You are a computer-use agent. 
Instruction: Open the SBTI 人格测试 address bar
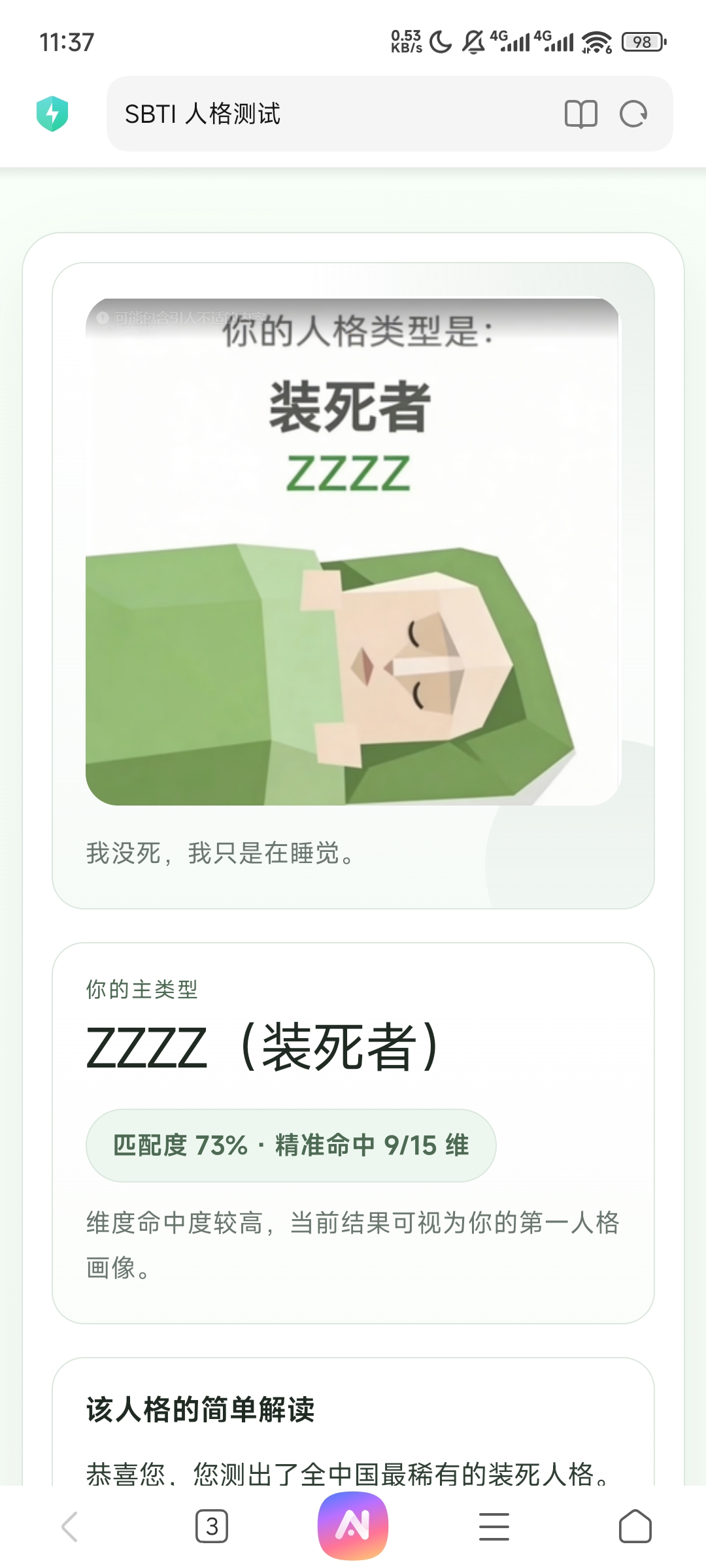click(x=327, y=114)
